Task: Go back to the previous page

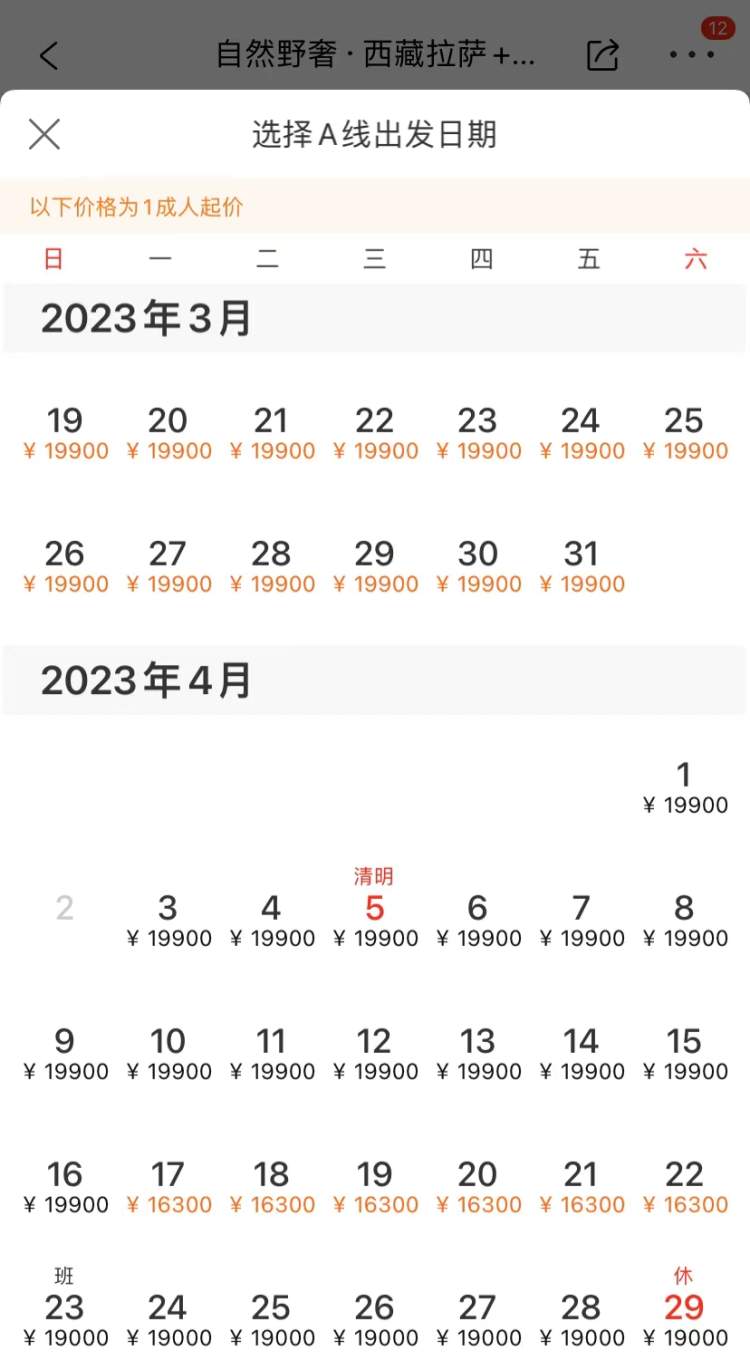Action: [49, 55]
